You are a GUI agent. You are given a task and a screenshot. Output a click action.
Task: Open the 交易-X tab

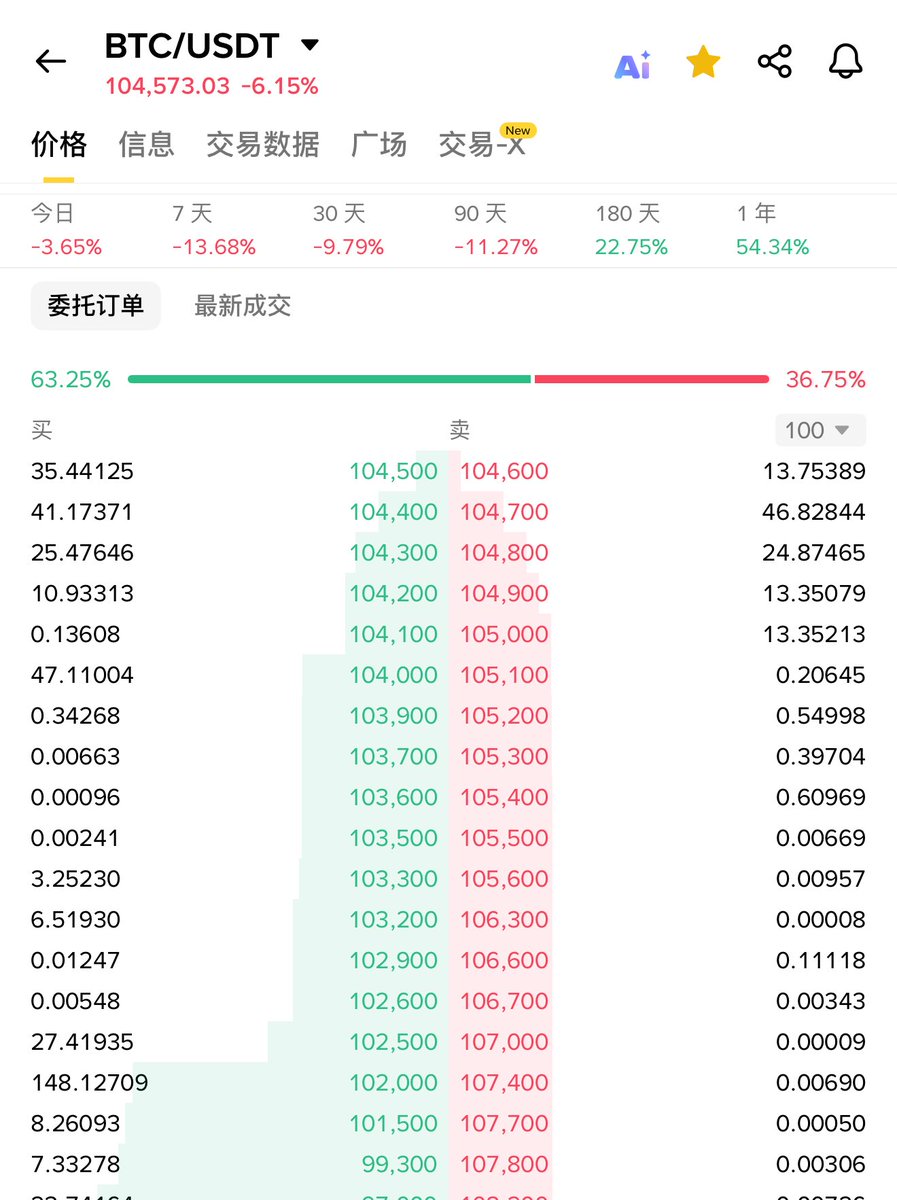pyautogui.click(x=482, y=145)
